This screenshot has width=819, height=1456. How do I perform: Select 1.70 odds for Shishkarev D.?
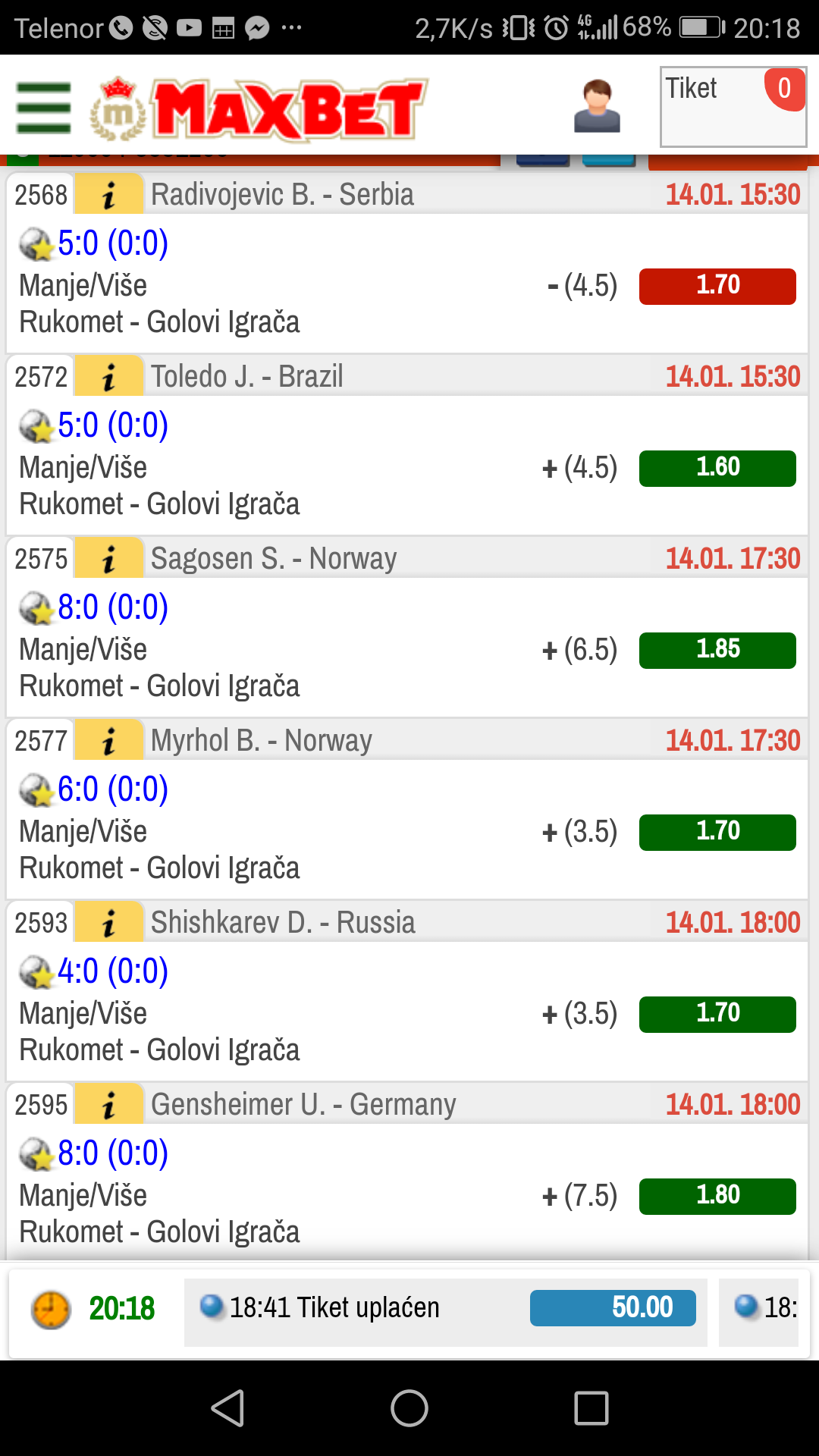717,1014
